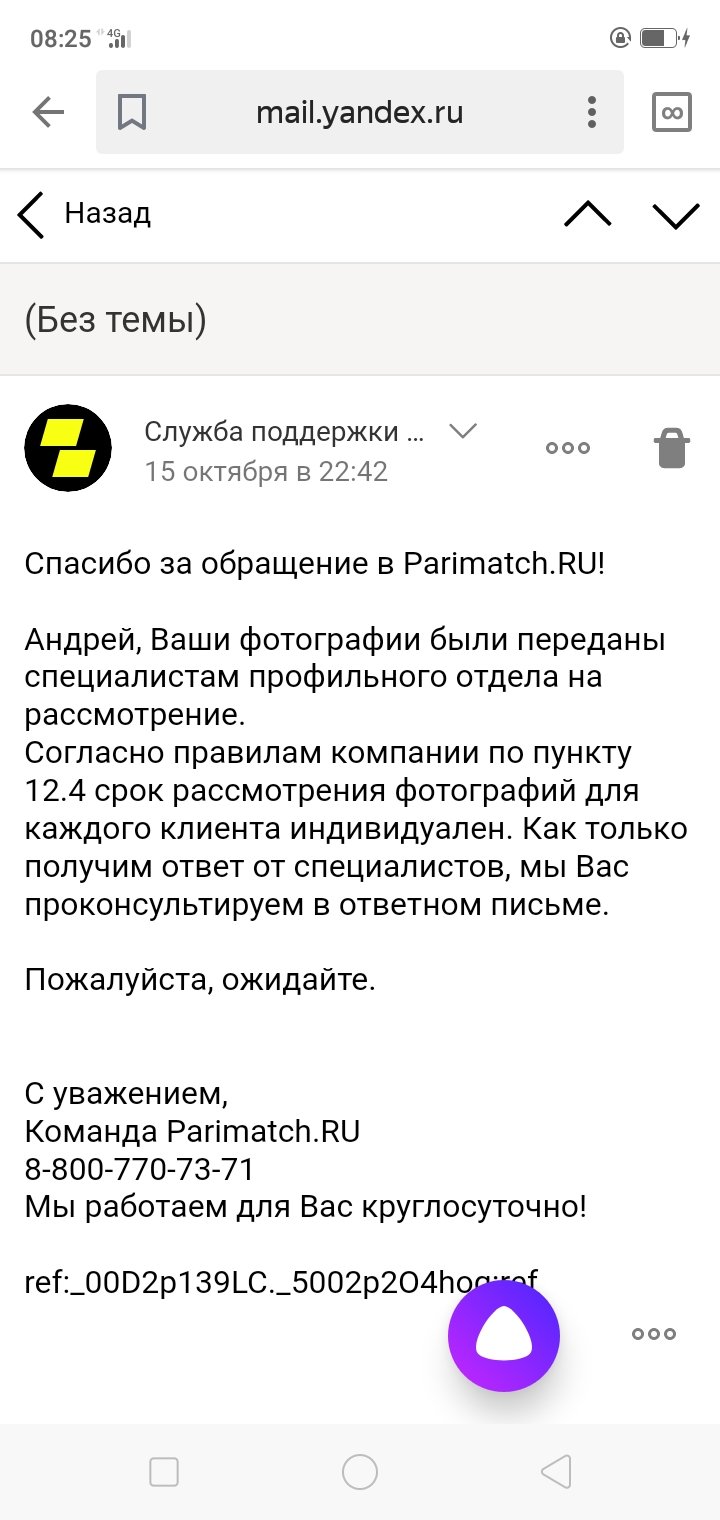Screen dimensions: 720x1520
Task: Bookmark this page in browser
Action: [x=132, y=112]
